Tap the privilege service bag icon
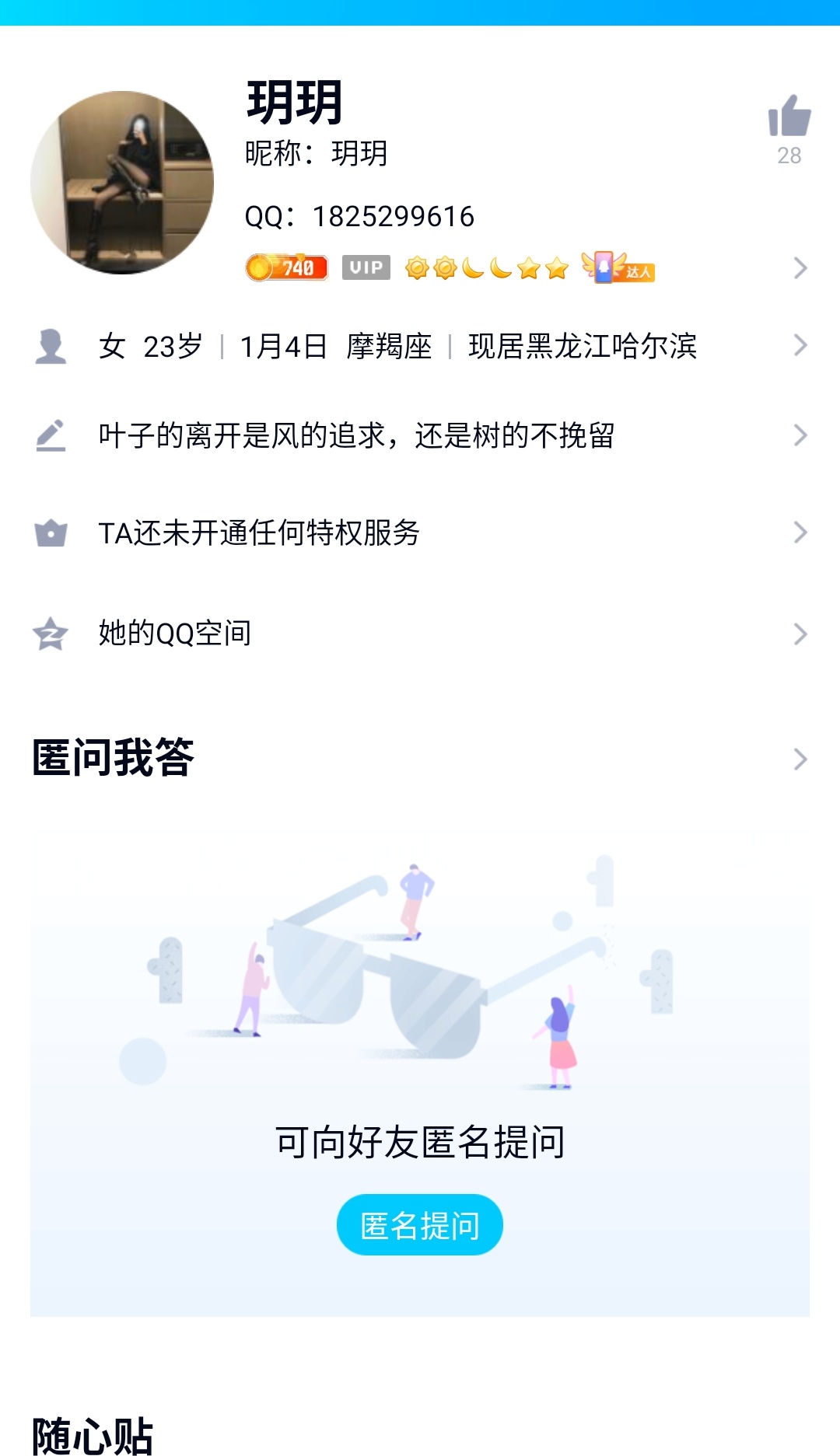 point(50,533)
